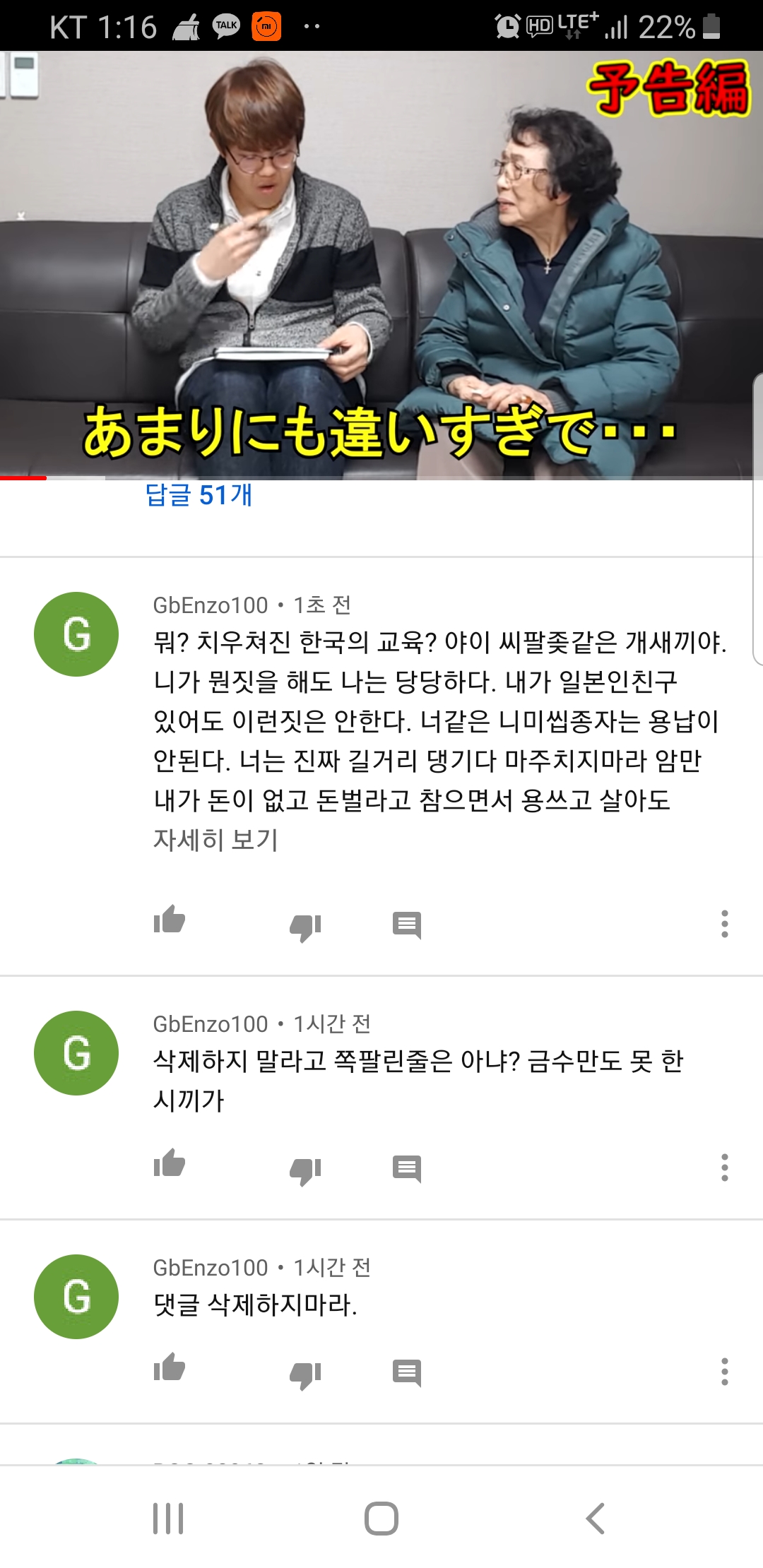Expand the comment with 자세히 보기

[215, 840]
